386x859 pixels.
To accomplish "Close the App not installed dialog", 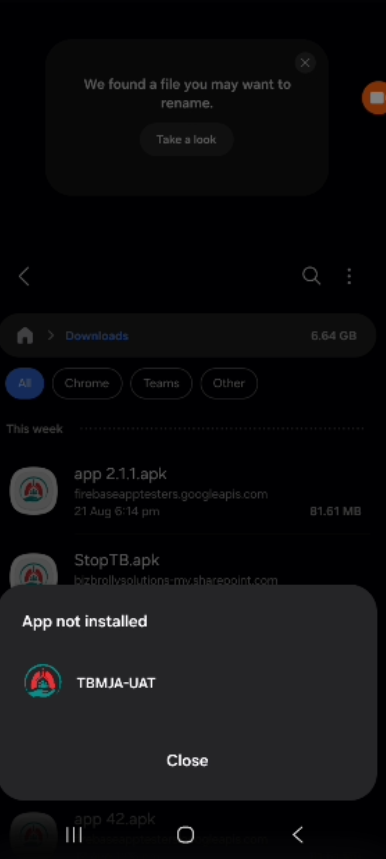I will (x=187, y=760).
